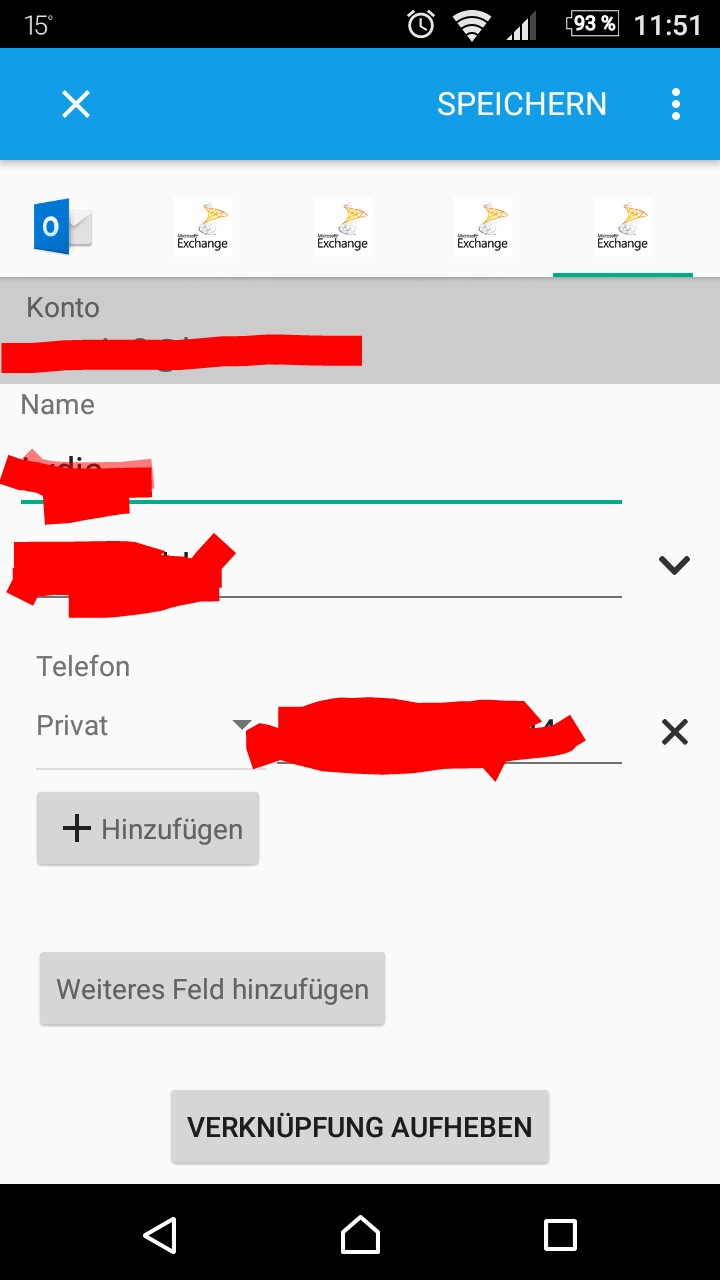
Task: Open the overflow menu
Action: pos(676,104)
